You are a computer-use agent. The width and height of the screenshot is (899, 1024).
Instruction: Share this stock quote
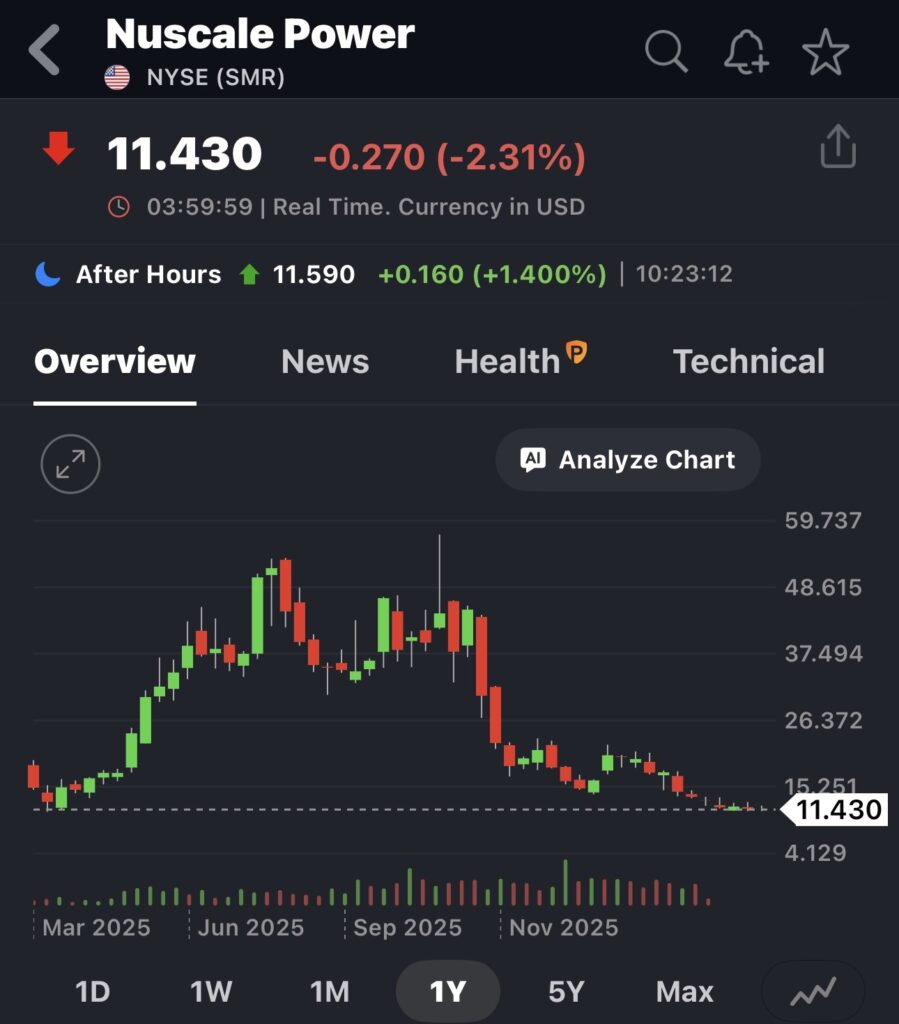pyautogui.click(x=838, y=146)
